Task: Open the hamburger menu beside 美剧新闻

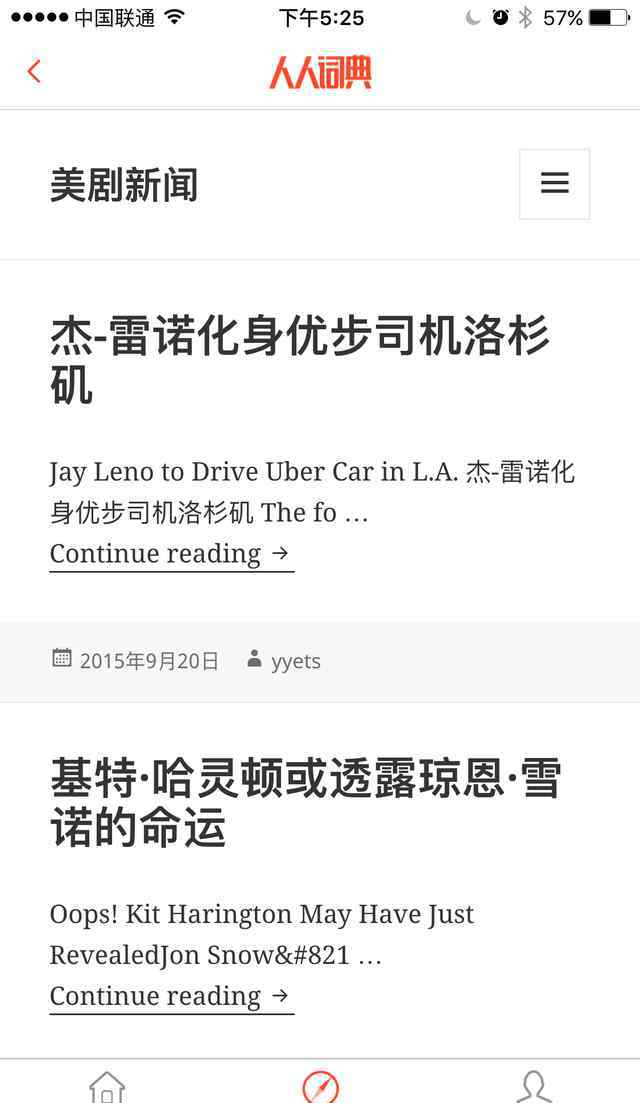Action: pyautogui.click(x=554, y=184)
